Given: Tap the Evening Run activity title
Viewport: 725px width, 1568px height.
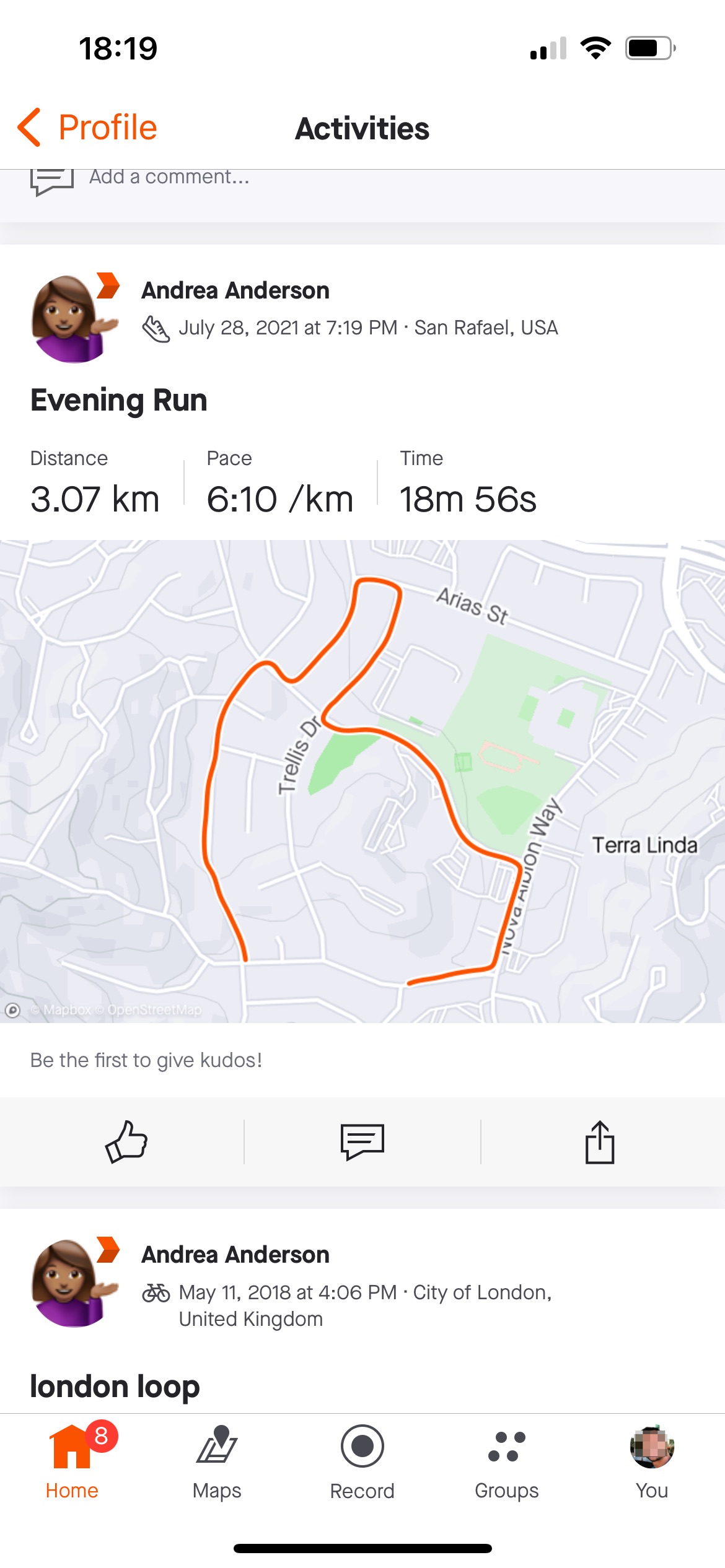Looking at the screenshot, I should click(119, 399).
